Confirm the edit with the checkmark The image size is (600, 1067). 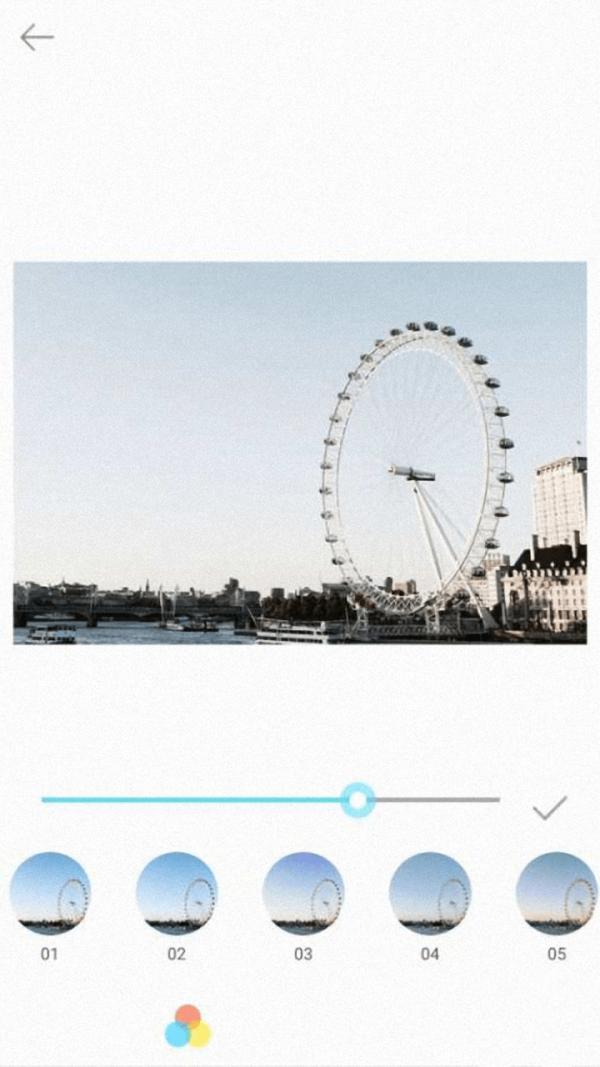coord(550,808)
